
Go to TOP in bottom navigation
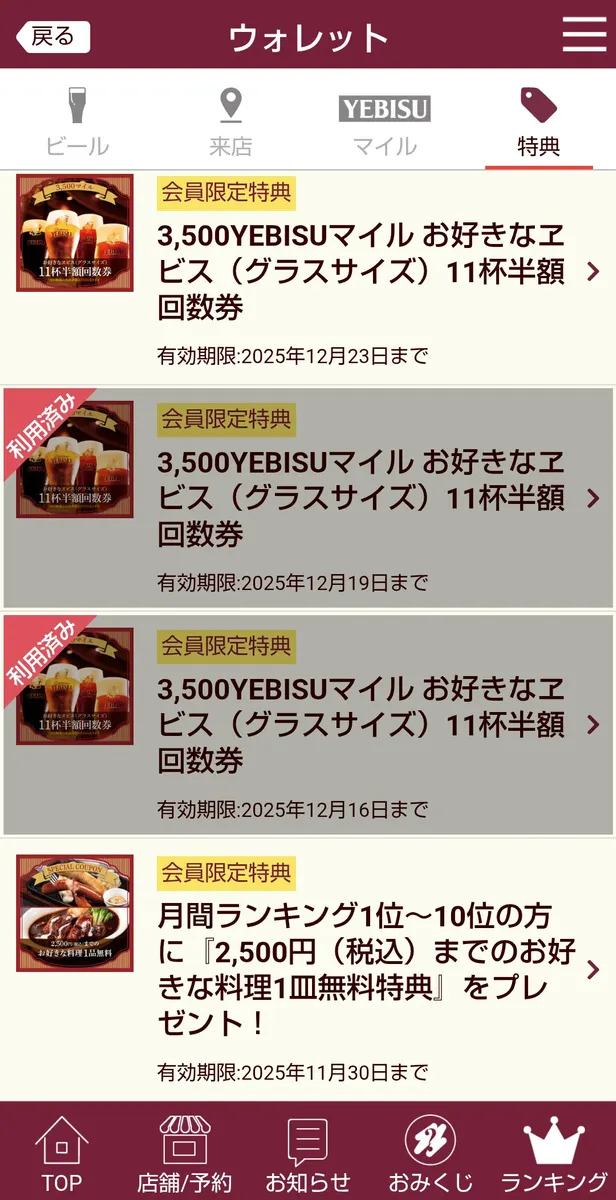click(61, 1154)
